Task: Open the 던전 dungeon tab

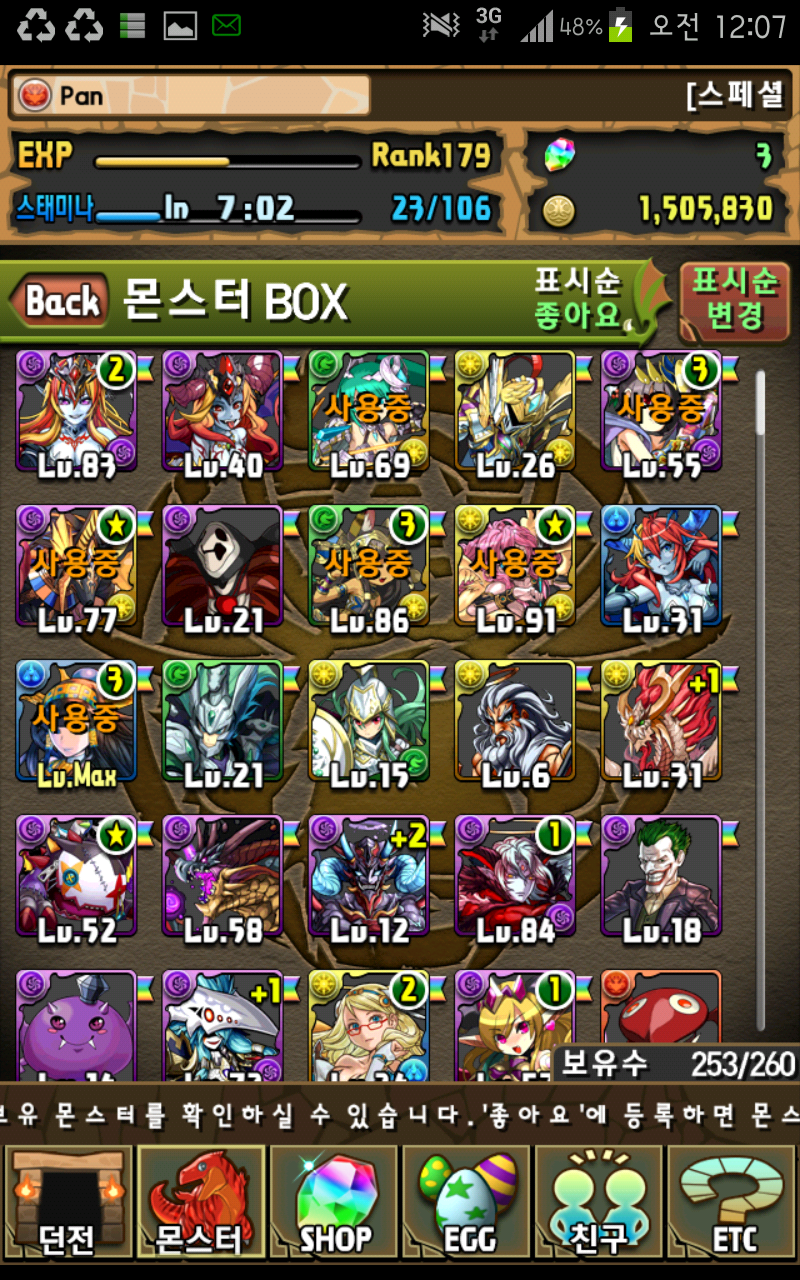Action: [68, 1202]
